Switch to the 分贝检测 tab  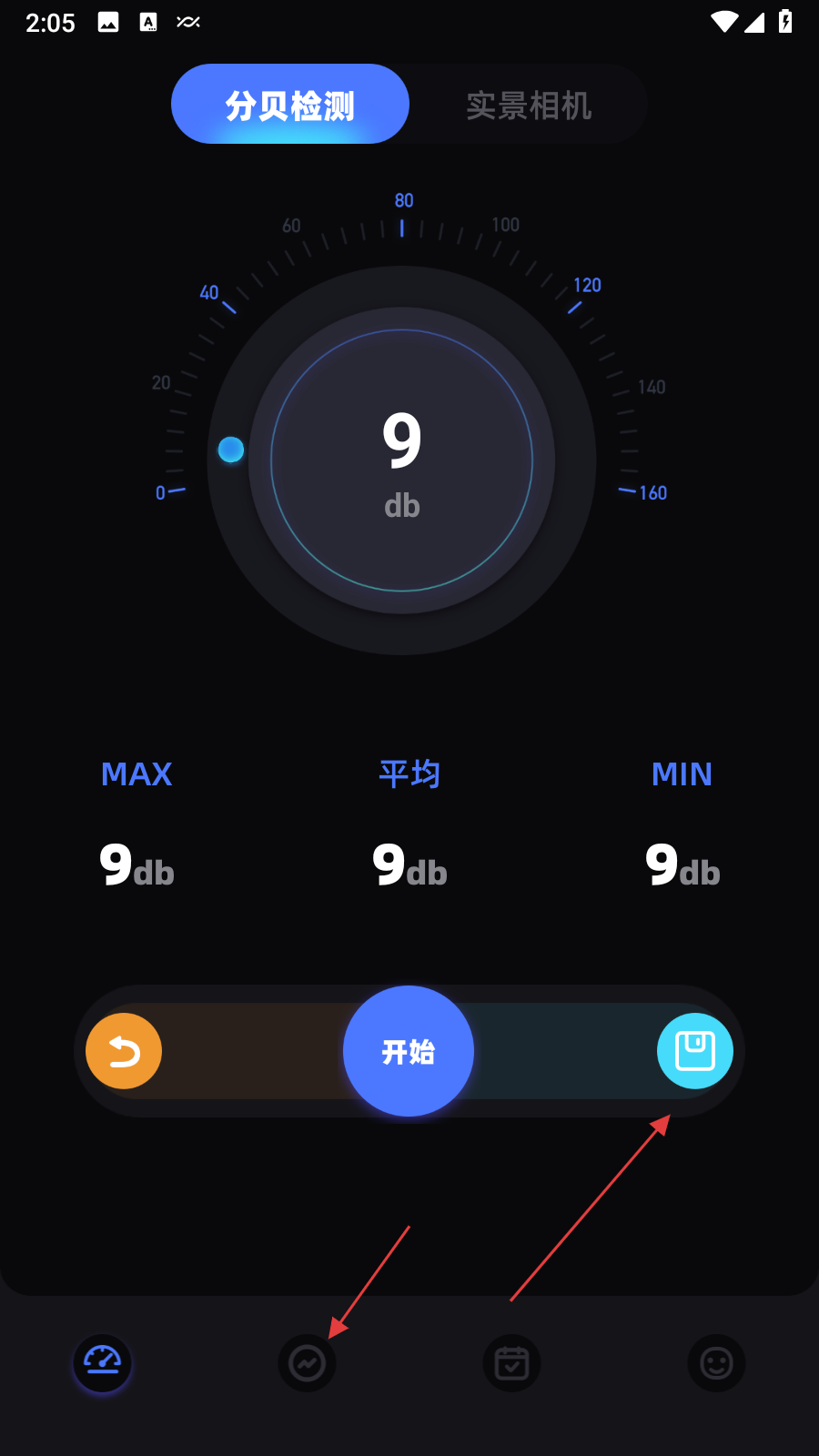[290, 105]
